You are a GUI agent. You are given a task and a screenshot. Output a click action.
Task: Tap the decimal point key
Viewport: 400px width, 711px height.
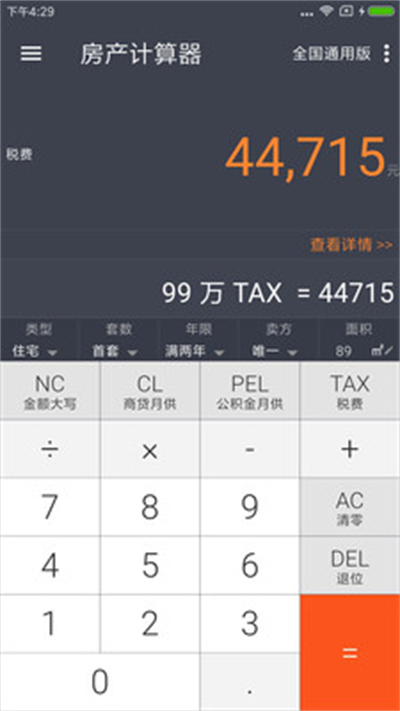pyautogui.click(x=250, y=682)
